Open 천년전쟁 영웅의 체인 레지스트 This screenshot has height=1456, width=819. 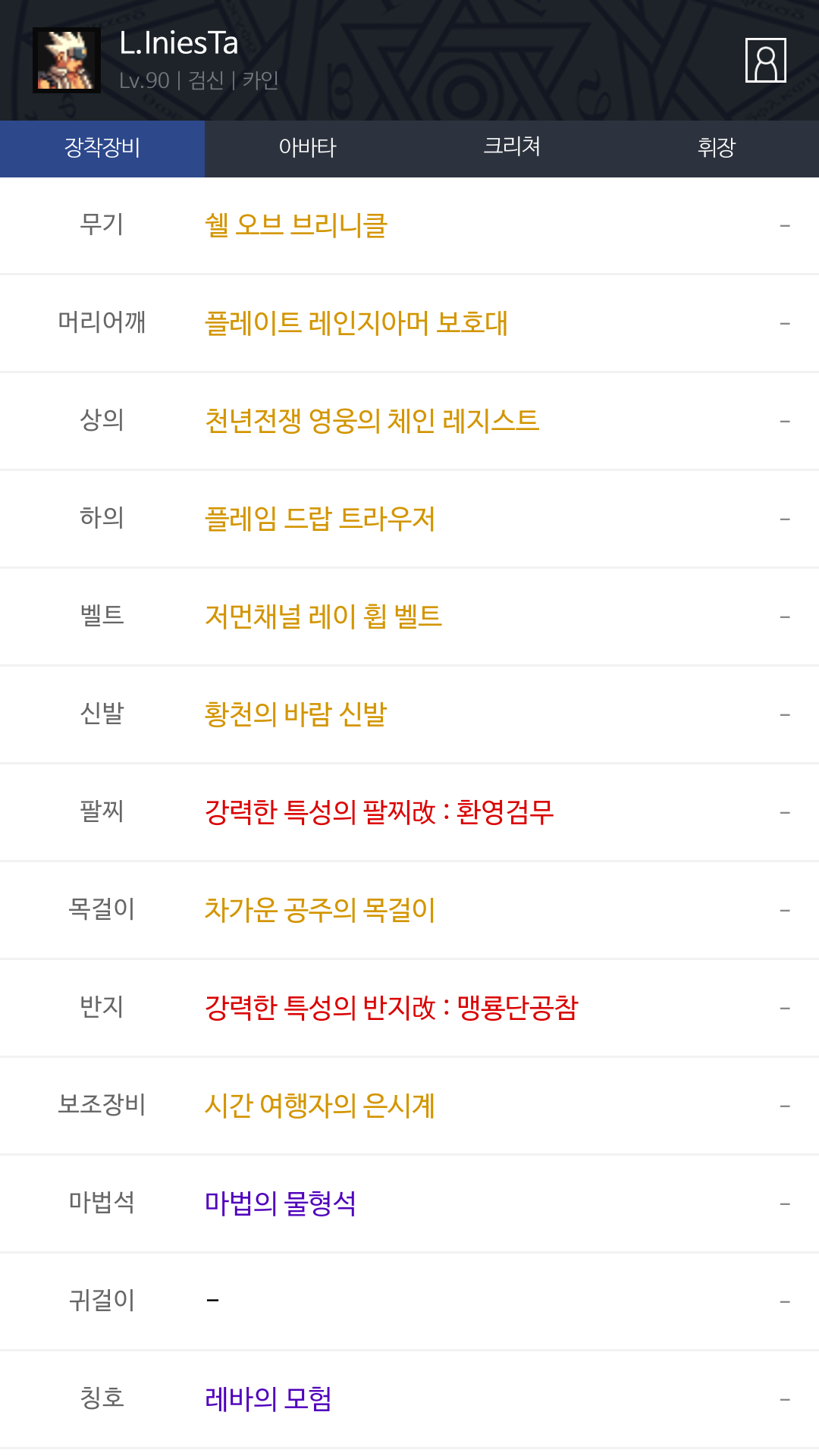[x=372, y=421]
